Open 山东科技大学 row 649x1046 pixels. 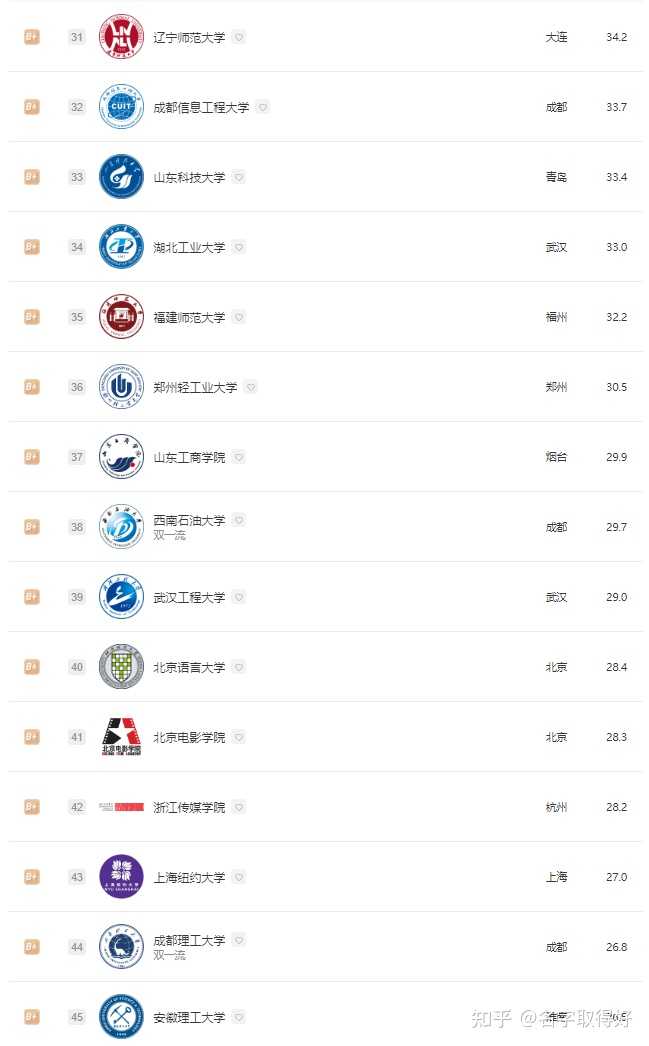(x=325, y=177)
